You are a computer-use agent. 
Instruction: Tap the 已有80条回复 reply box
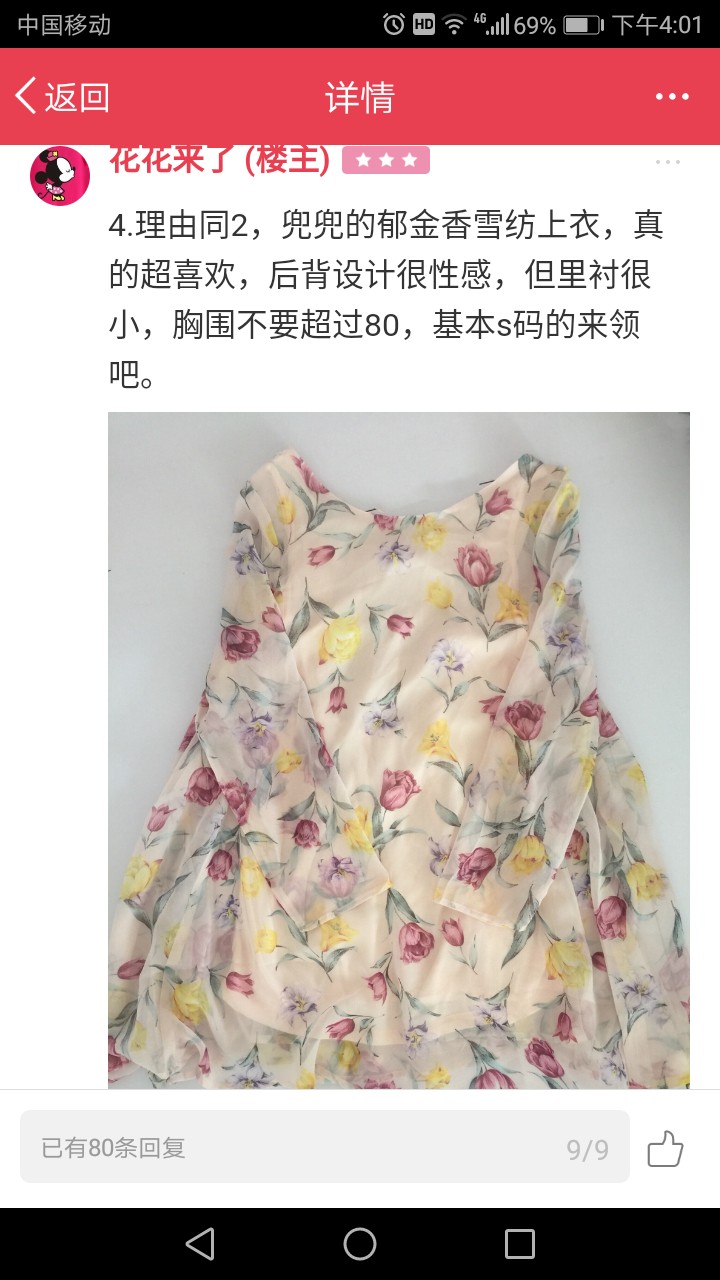(x=325, y=1147)
